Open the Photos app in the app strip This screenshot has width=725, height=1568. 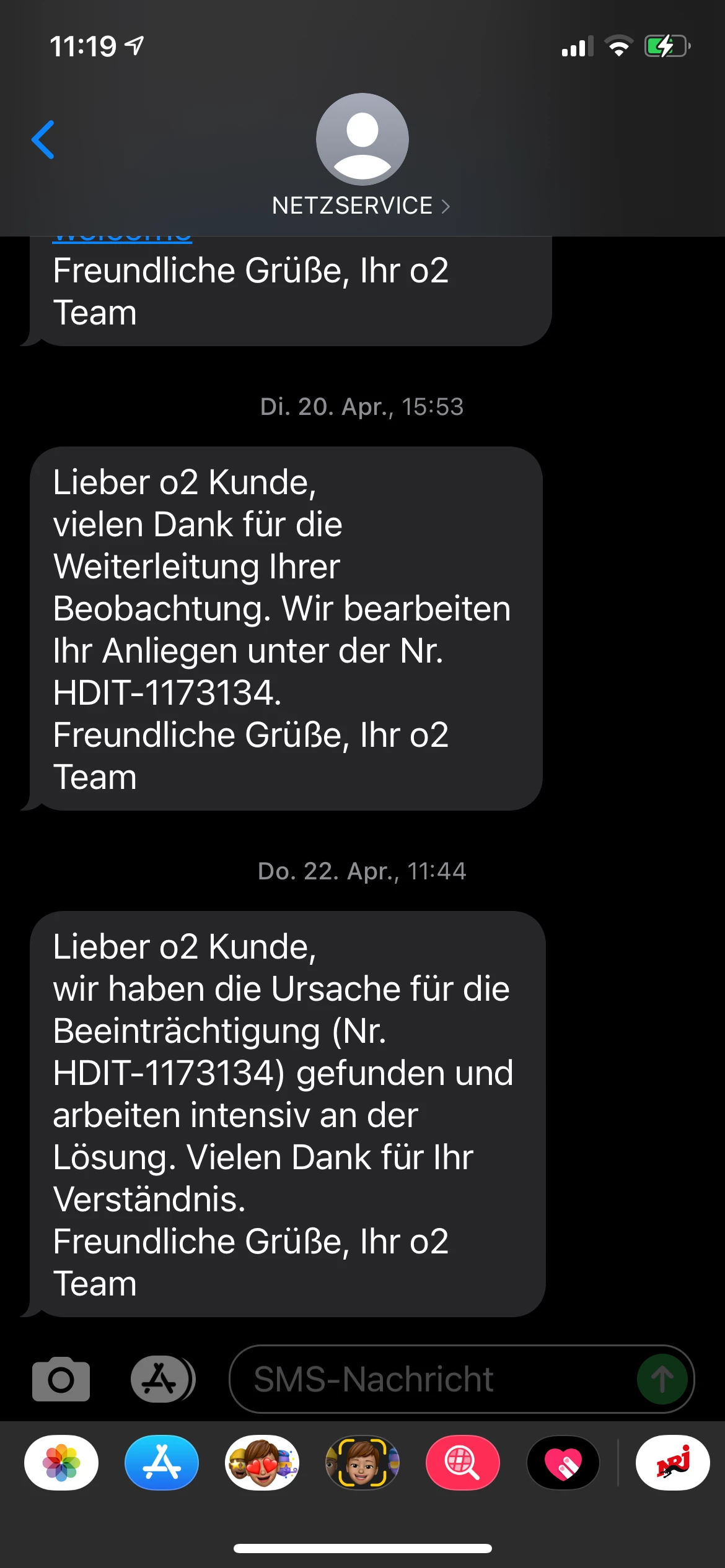[61, 1463]
